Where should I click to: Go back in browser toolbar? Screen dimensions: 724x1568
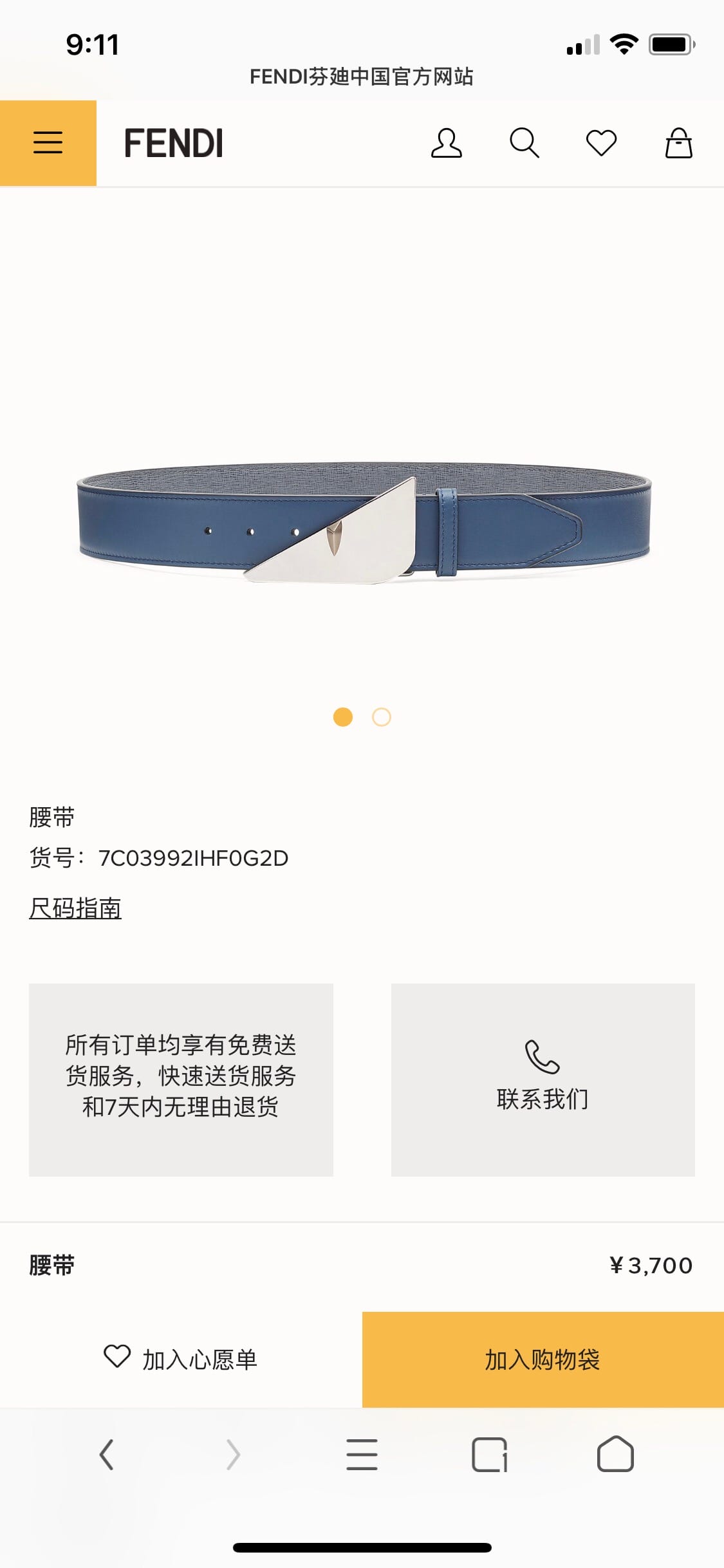[x=107, y=1455]
